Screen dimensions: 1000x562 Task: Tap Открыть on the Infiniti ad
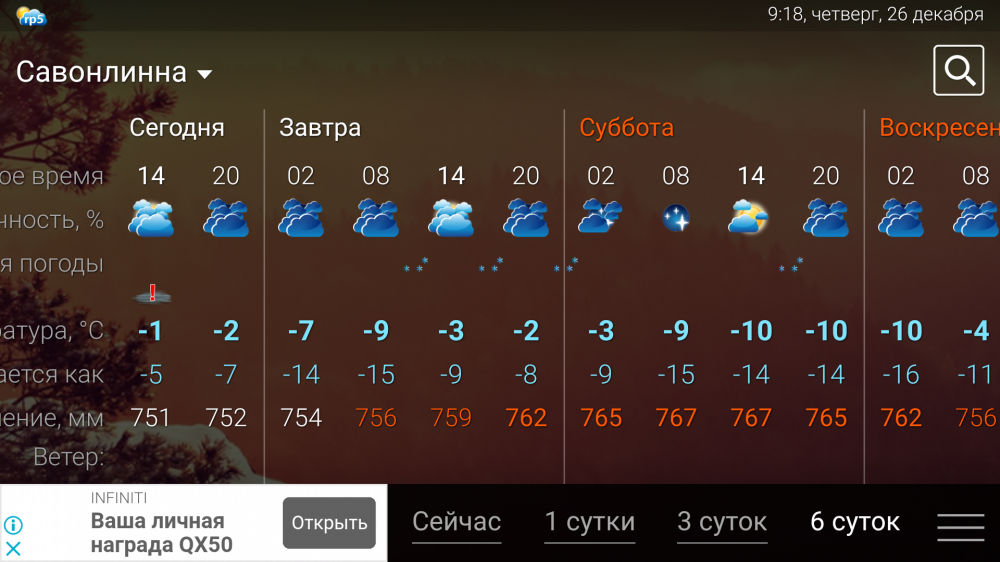coord(329,523)
